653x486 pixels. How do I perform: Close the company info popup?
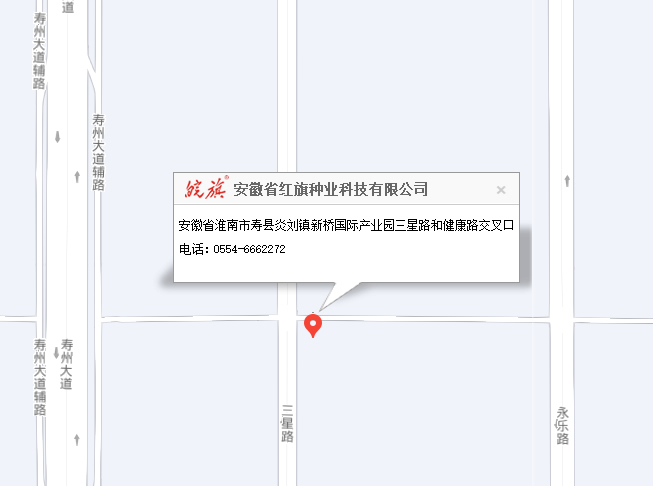(x=501, y=189)
